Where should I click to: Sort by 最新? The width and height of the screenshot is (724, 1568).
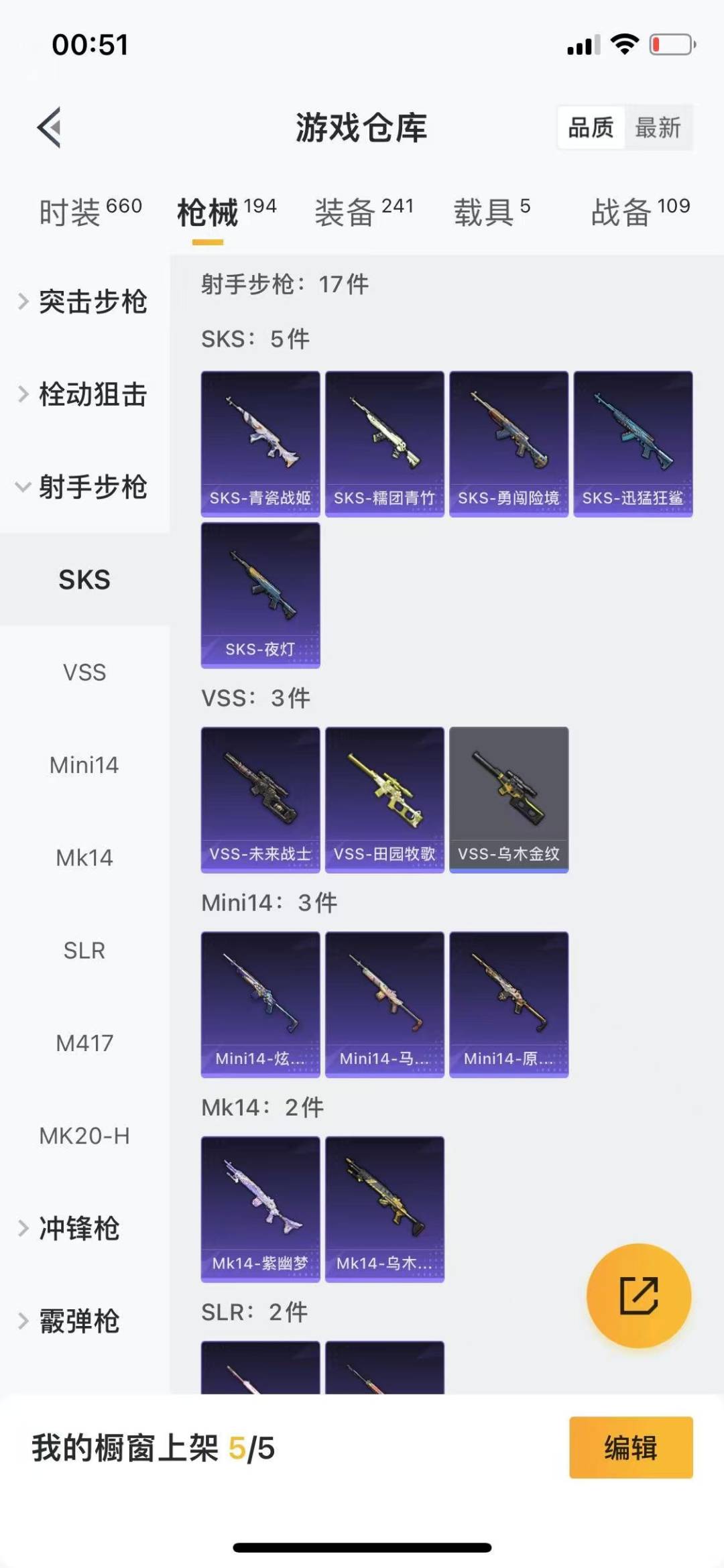pyautogui.click(x=658, y=127)
